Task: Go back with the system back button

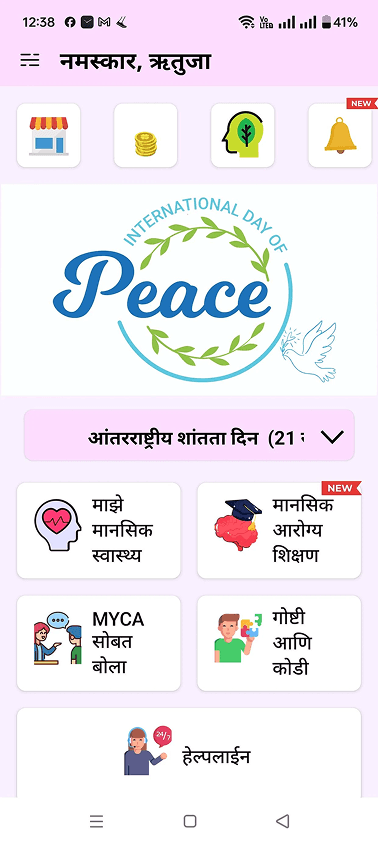Action: 282,821
